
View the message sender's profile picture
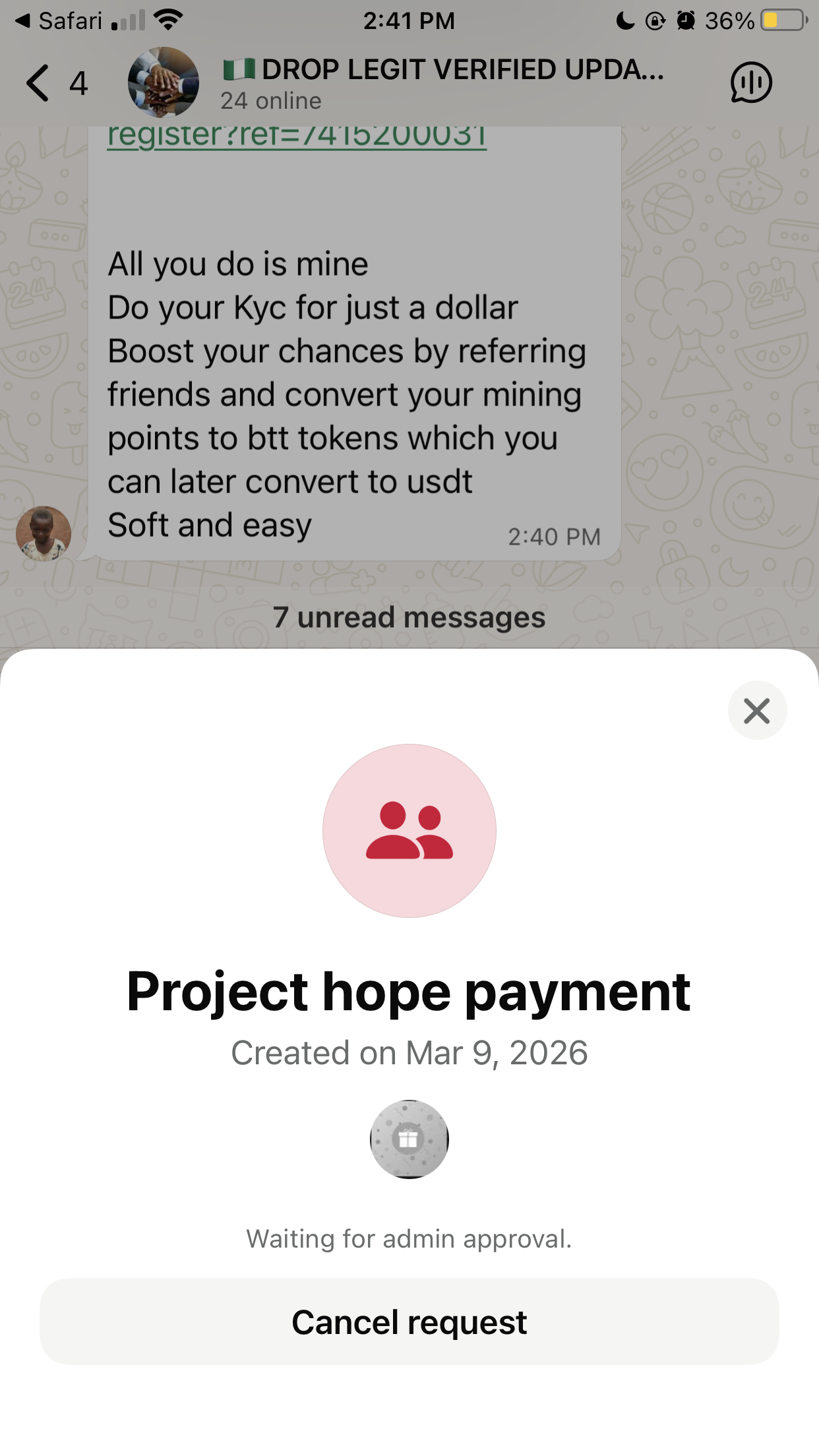click(x=44, y=533)
